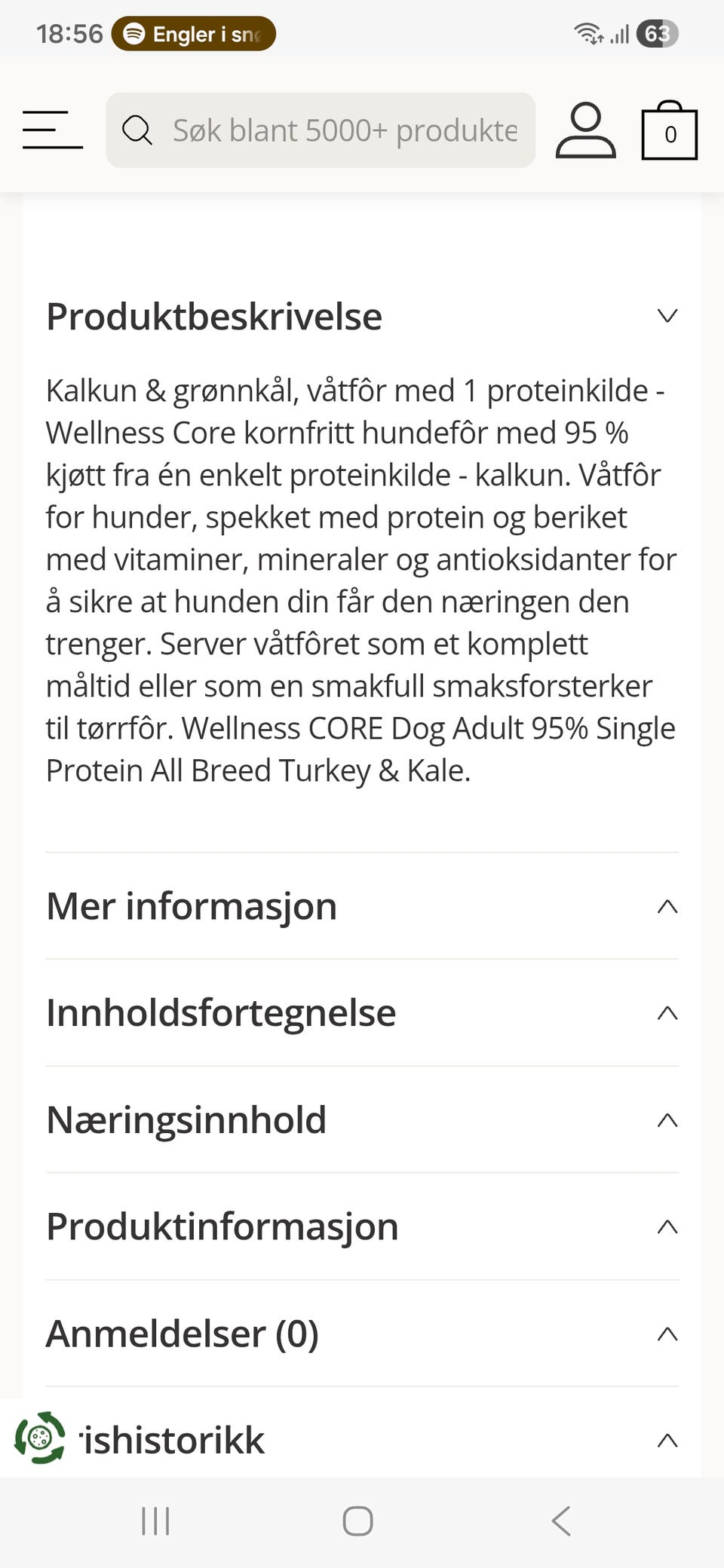Tap the battery indicator showing 63
Image resolution: width=724 pixels, height=1568 pixels.
658,33
